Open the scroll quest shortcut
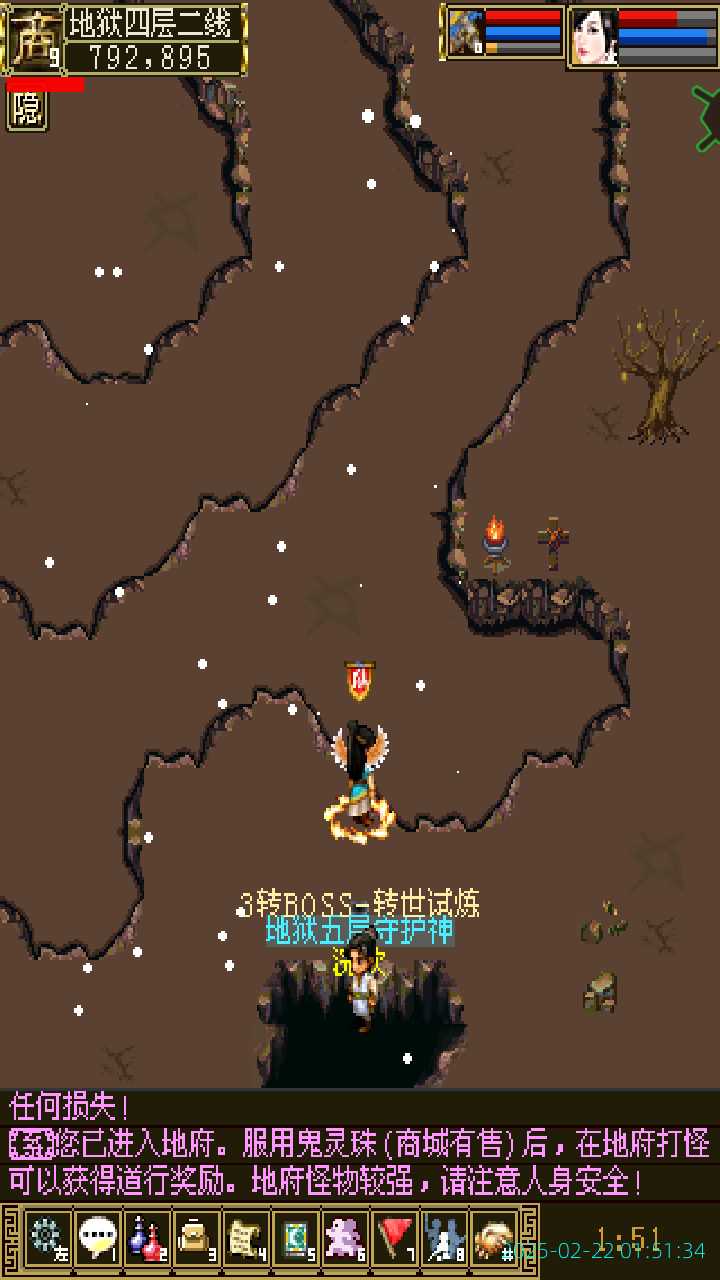Image resolution: width=720 pixels, height=1280 pixels. tap(246, 1238)
